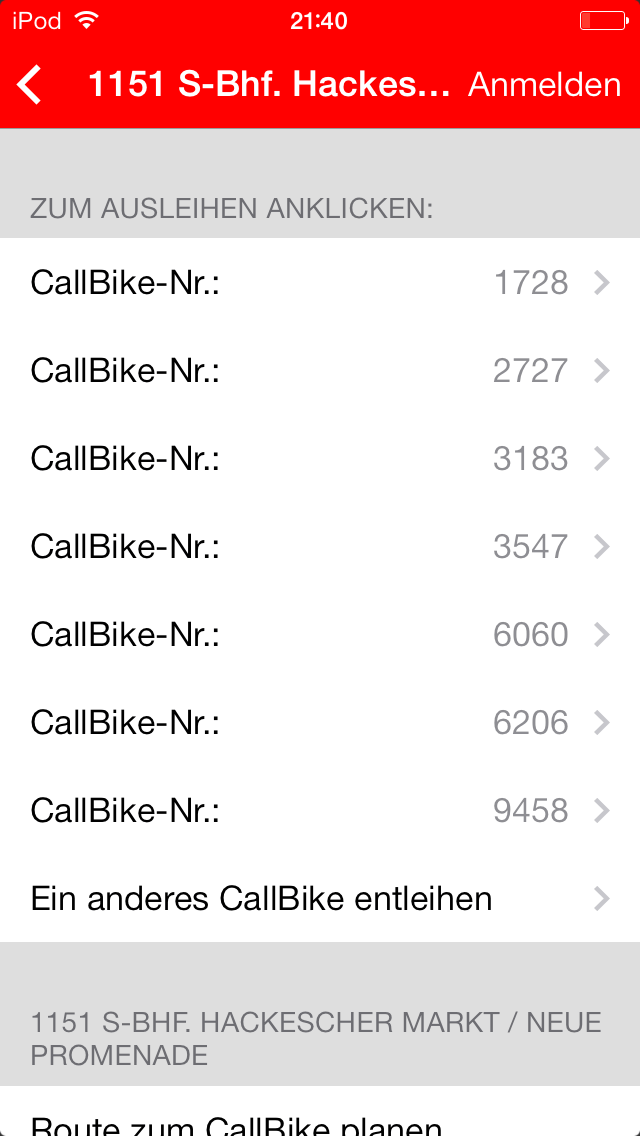Viewport: 640px width, 1136px height.
Task: Select CallBike number 1728
Action: click(x=320, y=283)
